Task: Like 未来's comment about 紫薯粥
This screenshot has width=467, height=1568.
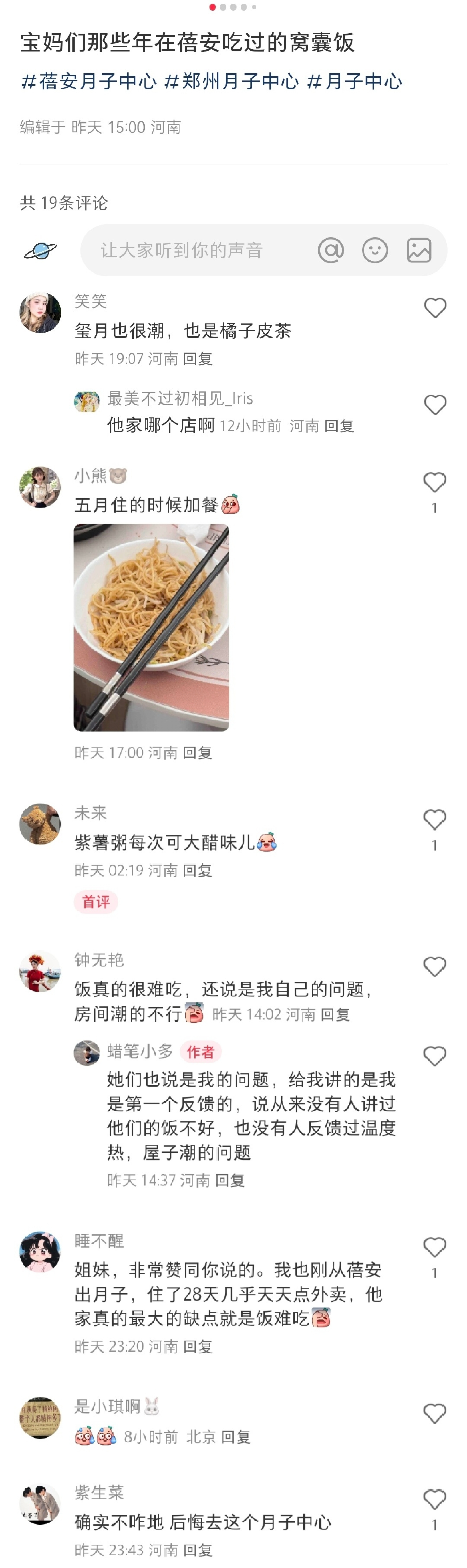Action: tap(435, 820)
